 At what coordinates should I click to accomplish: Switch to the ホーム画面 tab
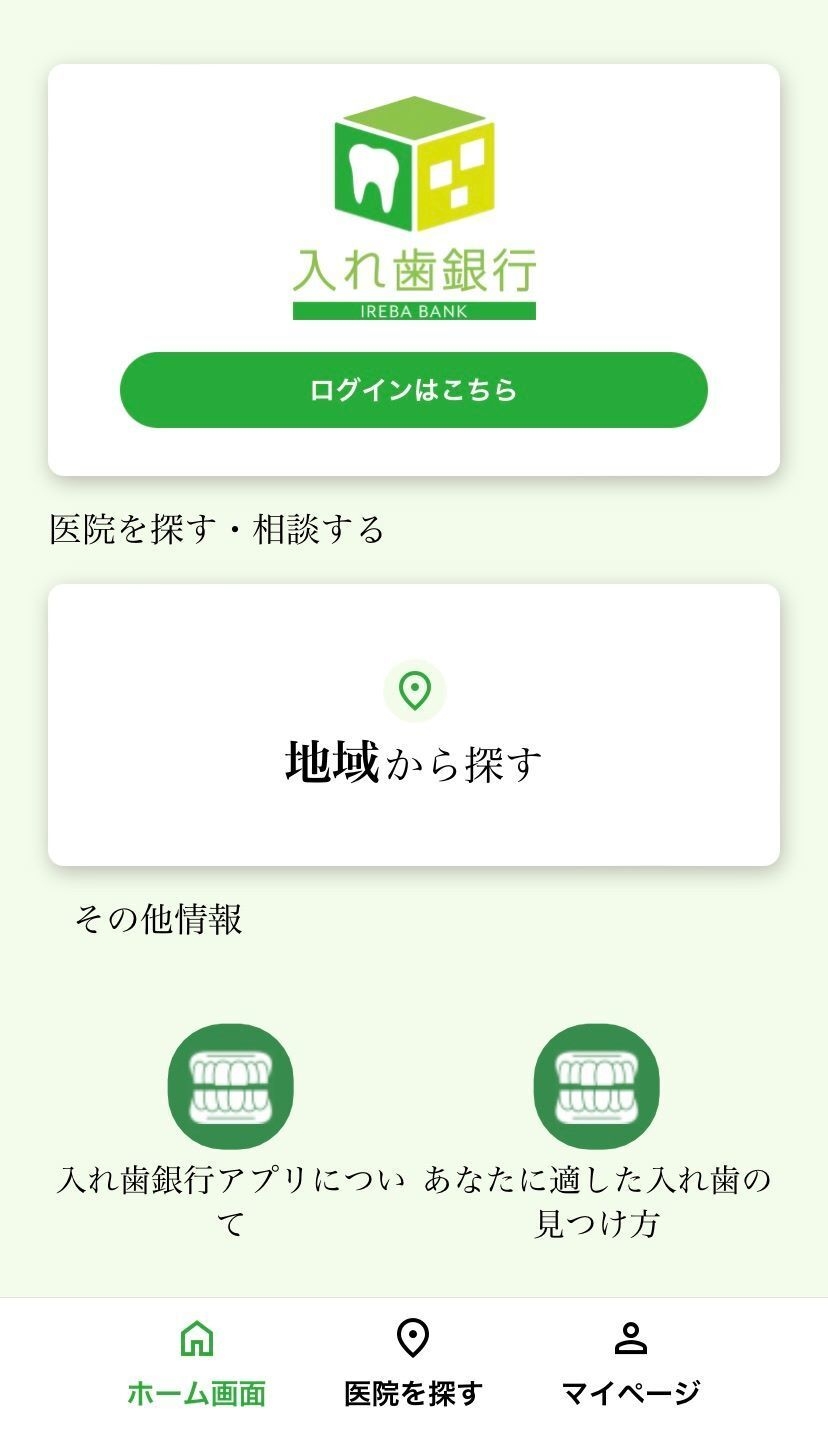pos(196,1364)
